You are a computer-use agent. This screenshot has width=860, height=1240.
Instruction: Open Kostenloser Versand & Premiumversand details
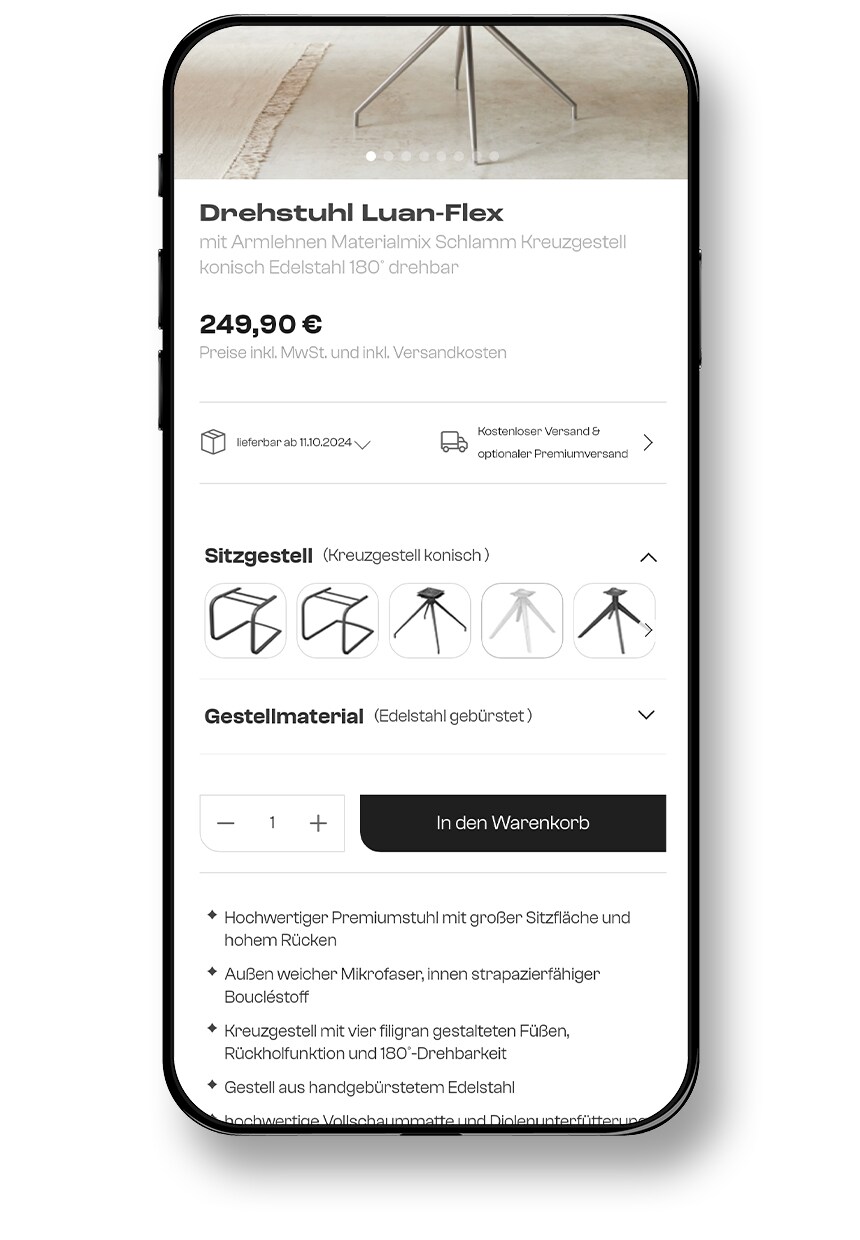(x=648, y=442)
